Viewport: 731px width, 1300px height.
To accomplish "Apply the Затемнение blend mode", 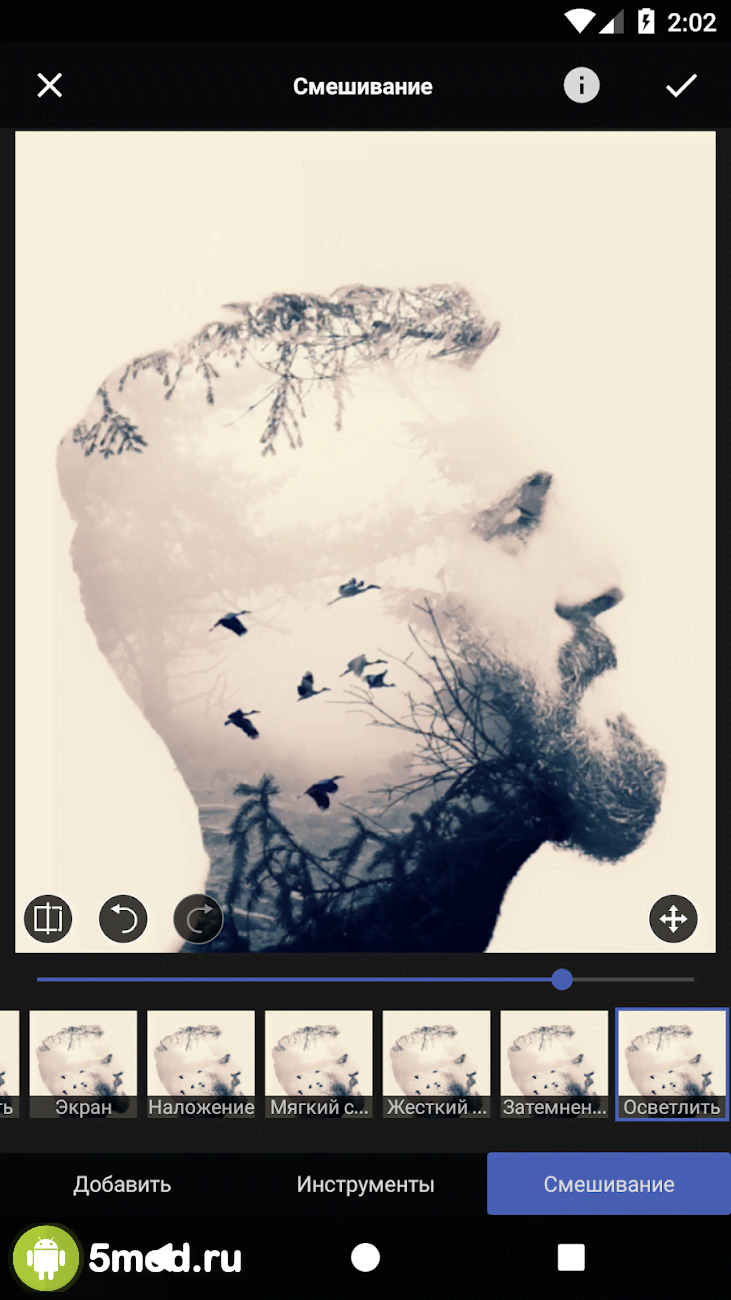I will [554, 1064].
